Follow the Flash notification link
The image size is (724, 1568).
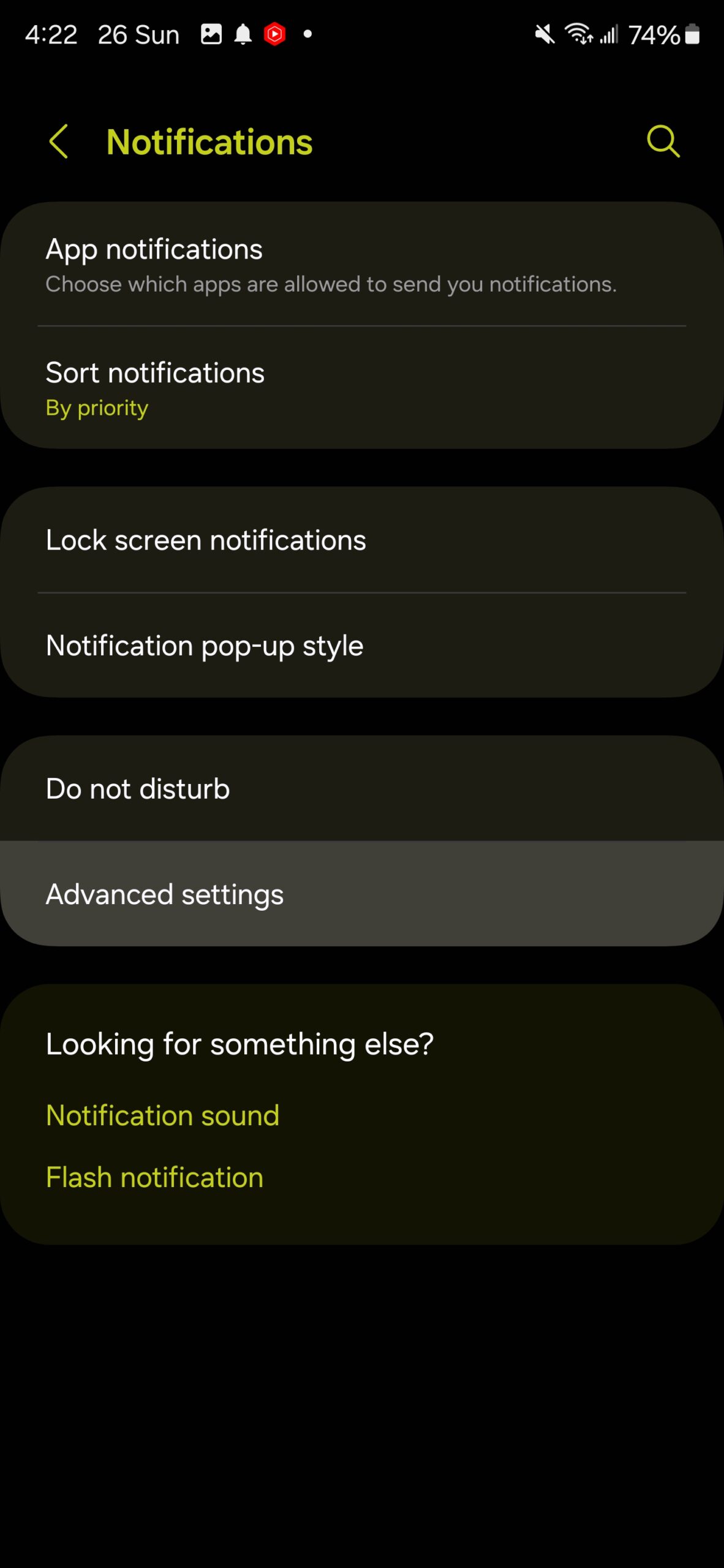pos(155,1177)
